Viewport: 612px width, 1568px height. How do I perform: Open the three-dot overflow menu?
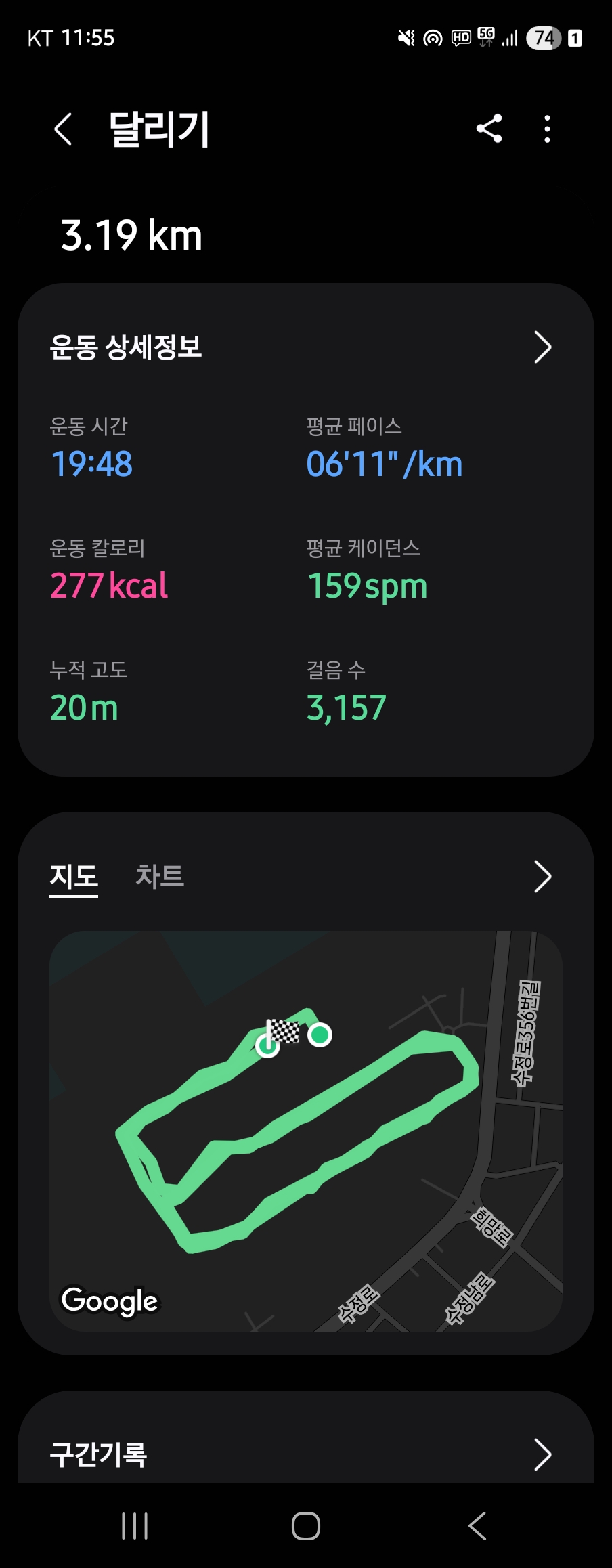547,129
